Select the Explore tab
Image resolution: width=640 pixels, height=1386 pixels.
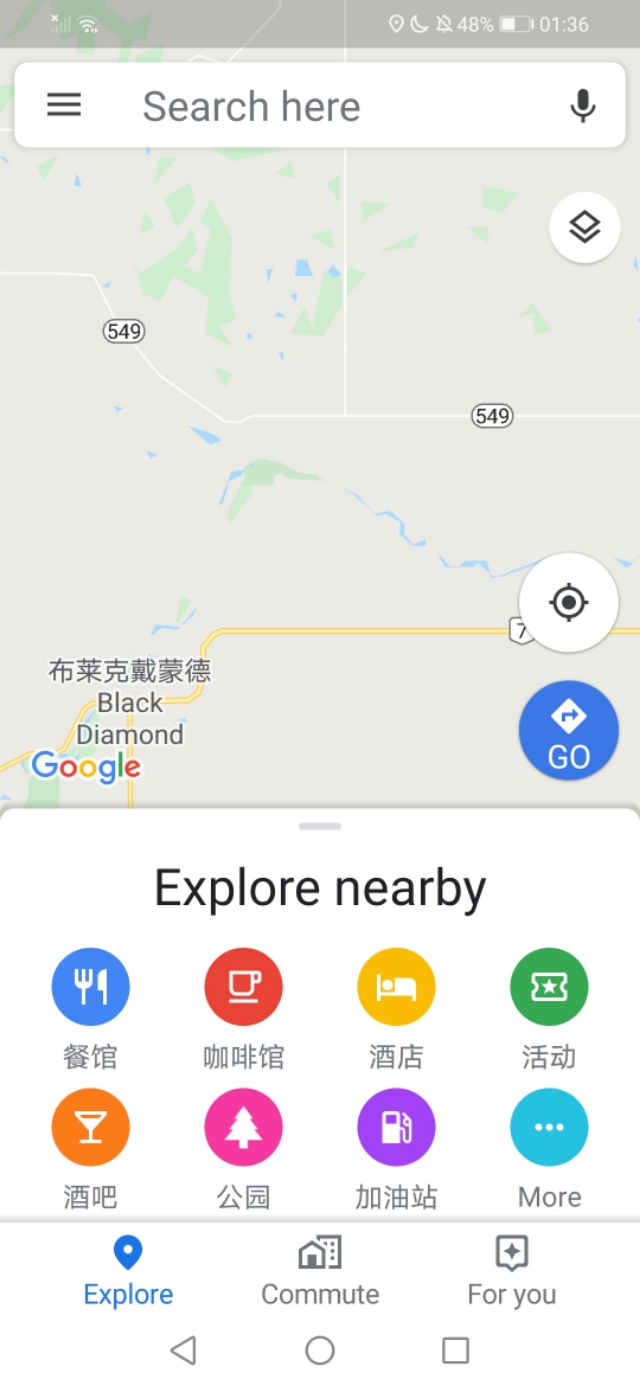click(128, 1270)
